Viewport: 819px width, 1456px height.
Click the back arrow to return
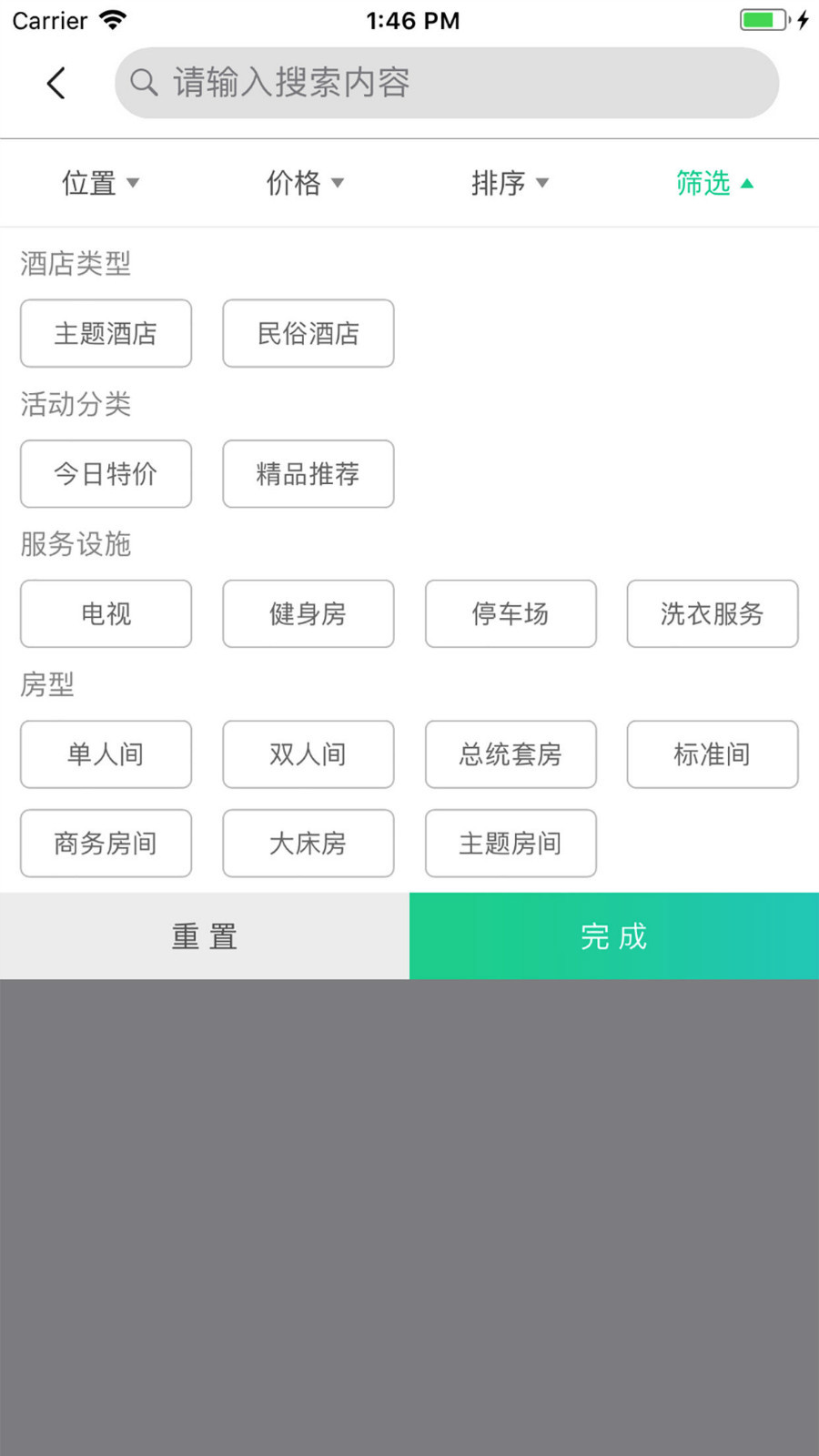56,82
